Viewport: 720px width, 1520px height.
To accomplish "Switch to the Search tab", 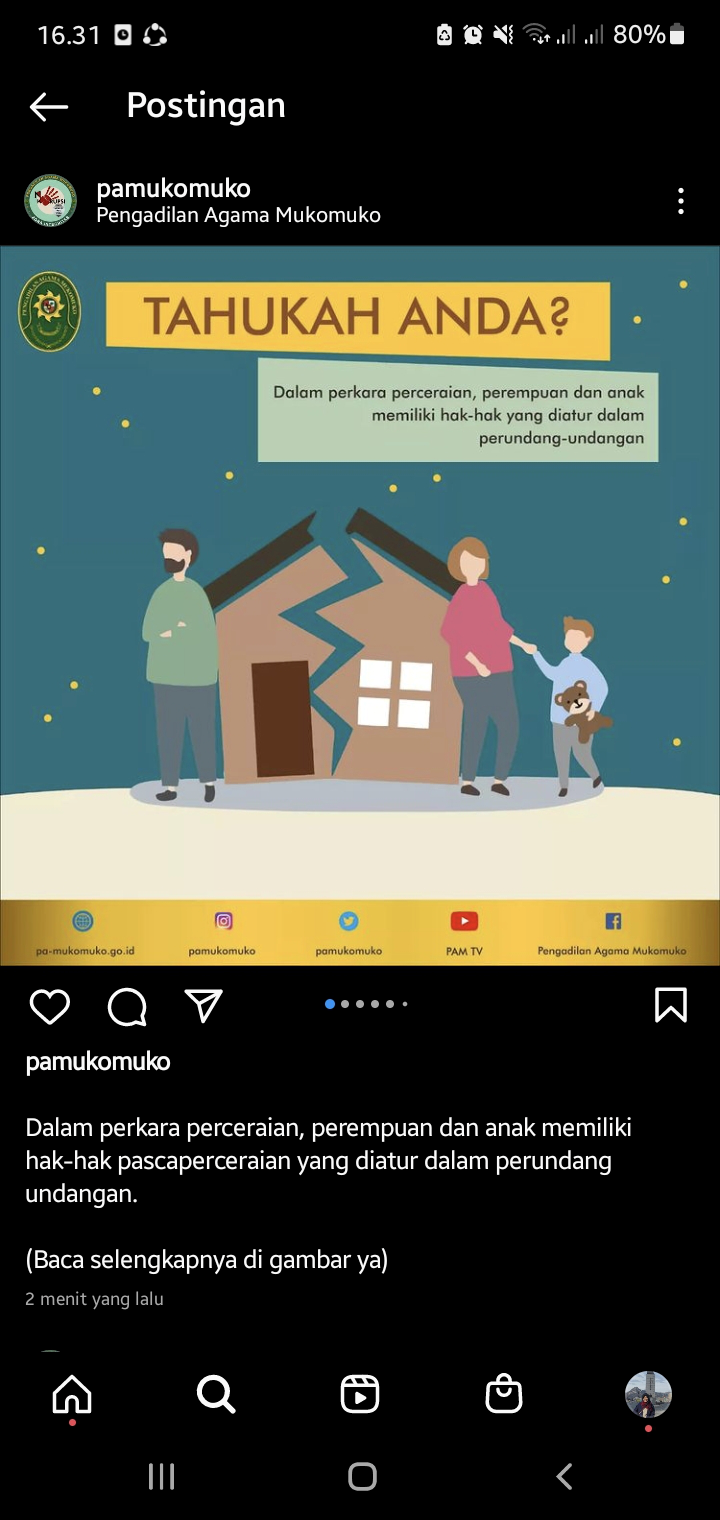I will tap(215, 1393).
